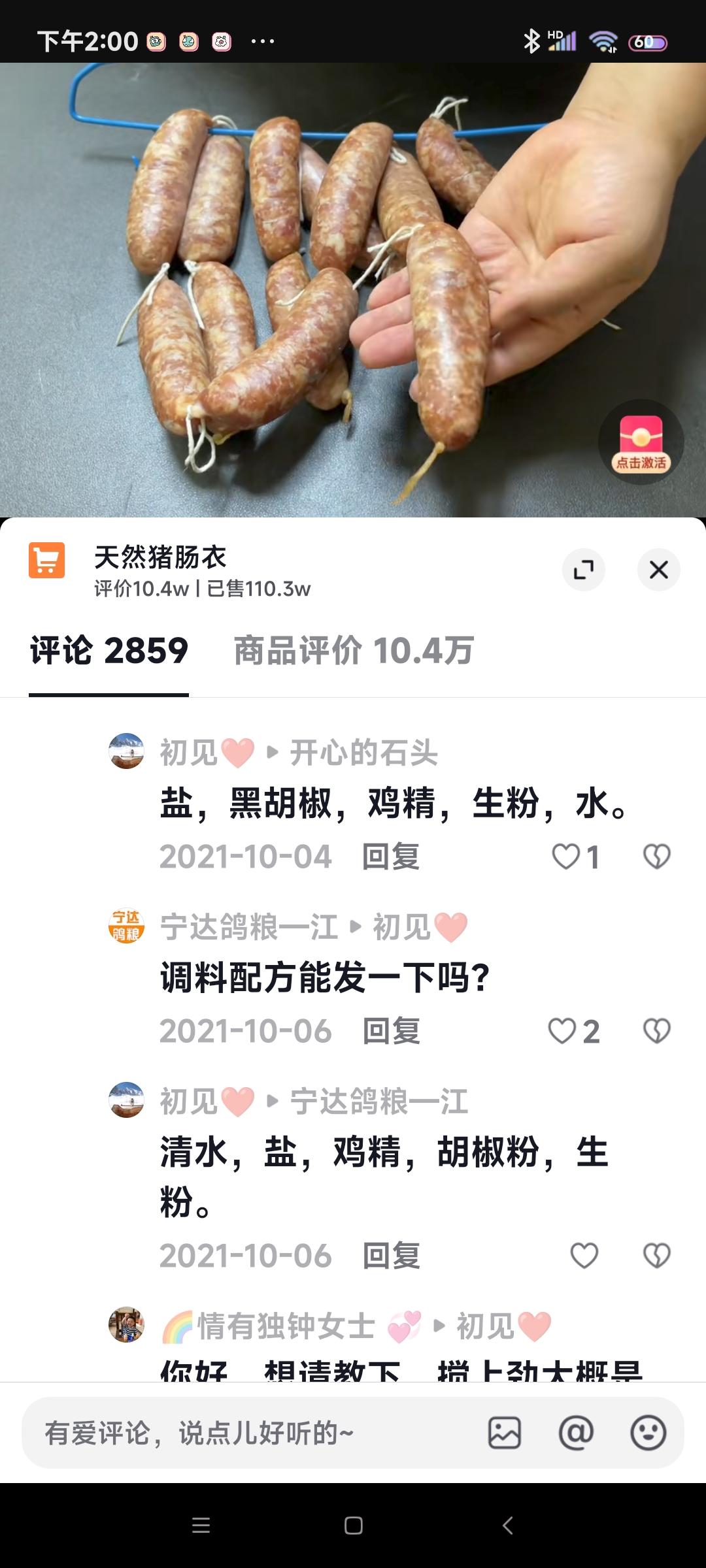Switch to the 商品评价 10.4万 tab
The width and height of the screenshot is (706, 1568).
coord(354,651)
